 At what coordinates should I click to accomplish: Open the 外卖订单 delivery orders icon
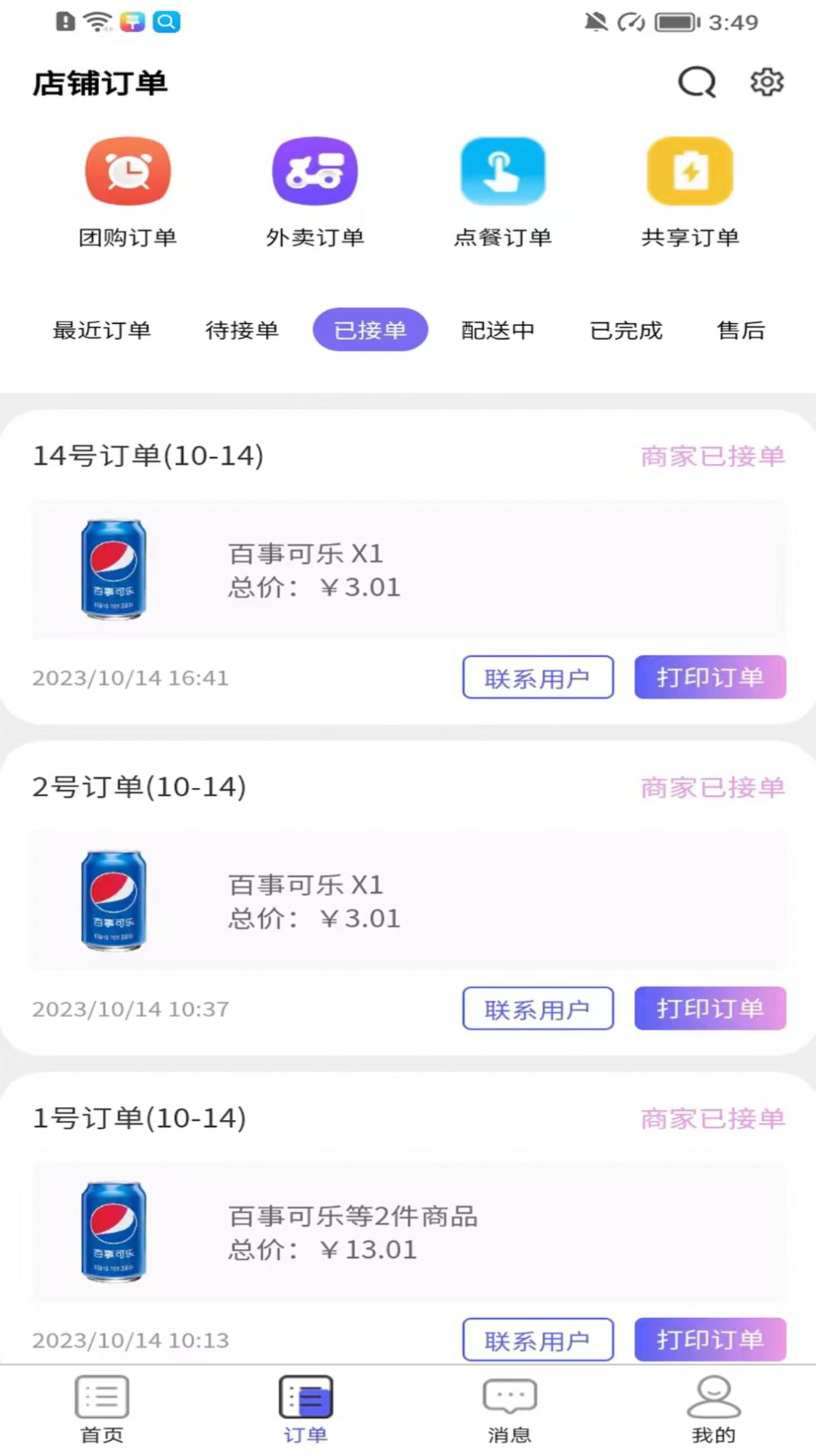click(x=314, y=171)
